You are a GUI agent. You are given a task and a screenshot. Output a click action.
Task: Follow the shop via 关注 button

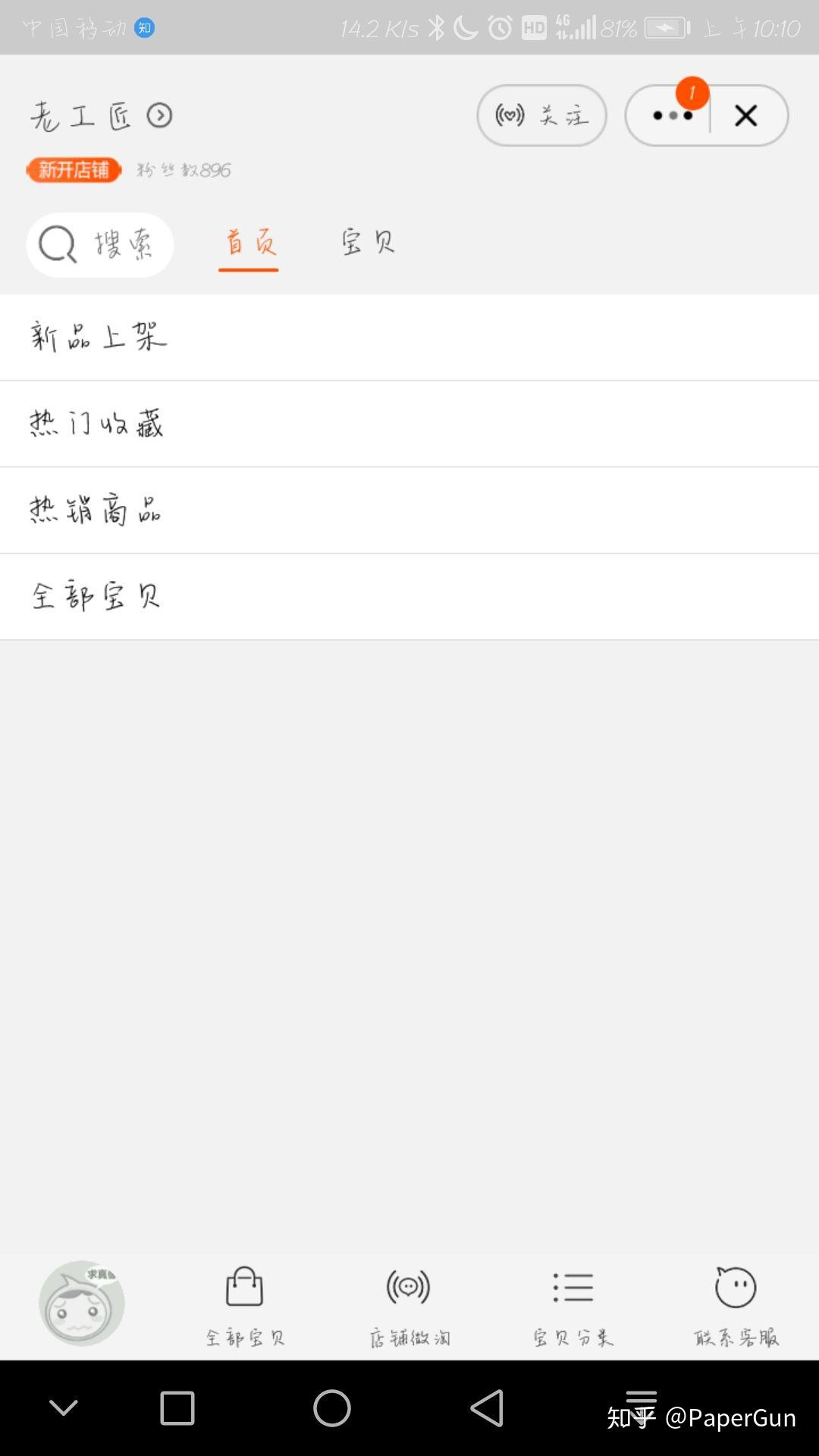pyautogui.click(x=541, y=116)
